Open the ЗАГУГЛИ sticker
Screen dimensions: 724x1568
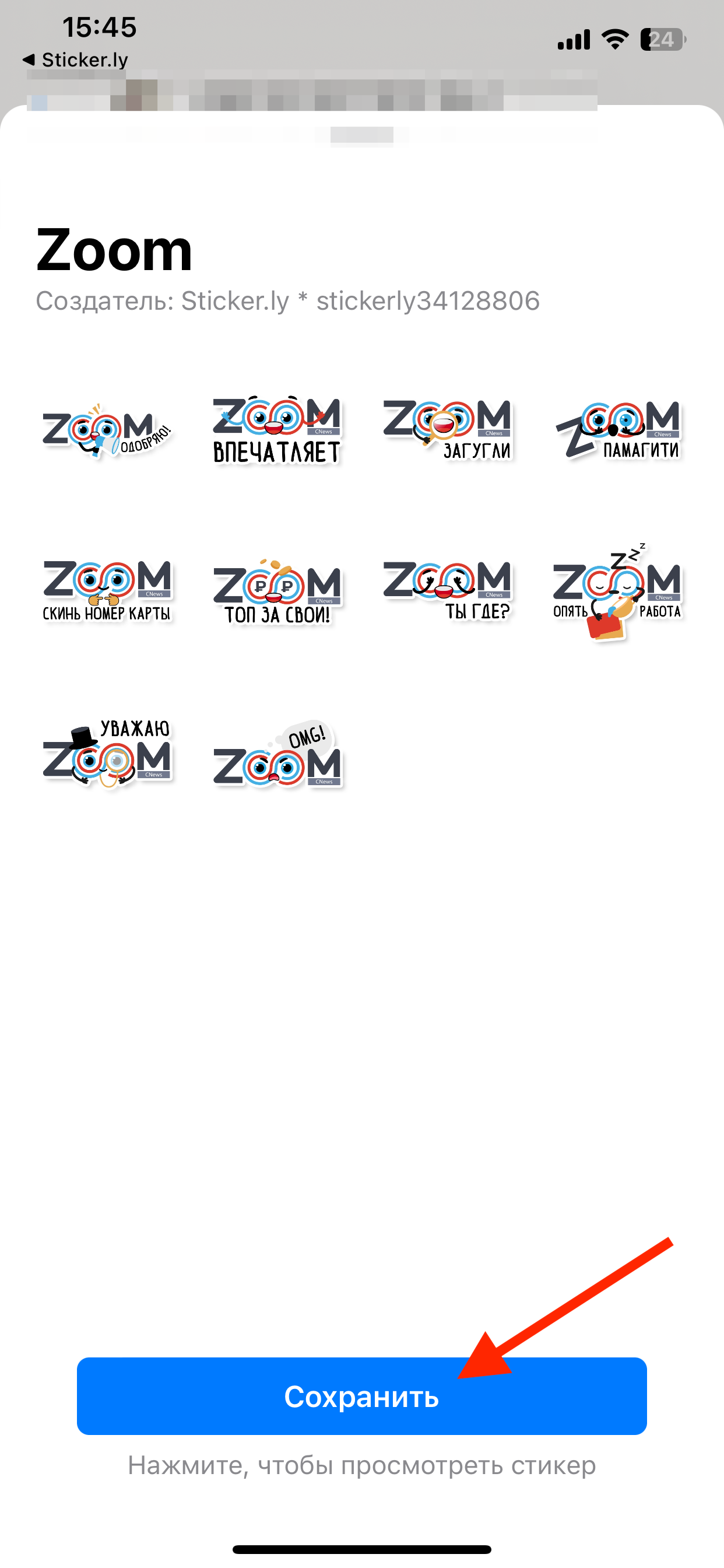[448, 430]
